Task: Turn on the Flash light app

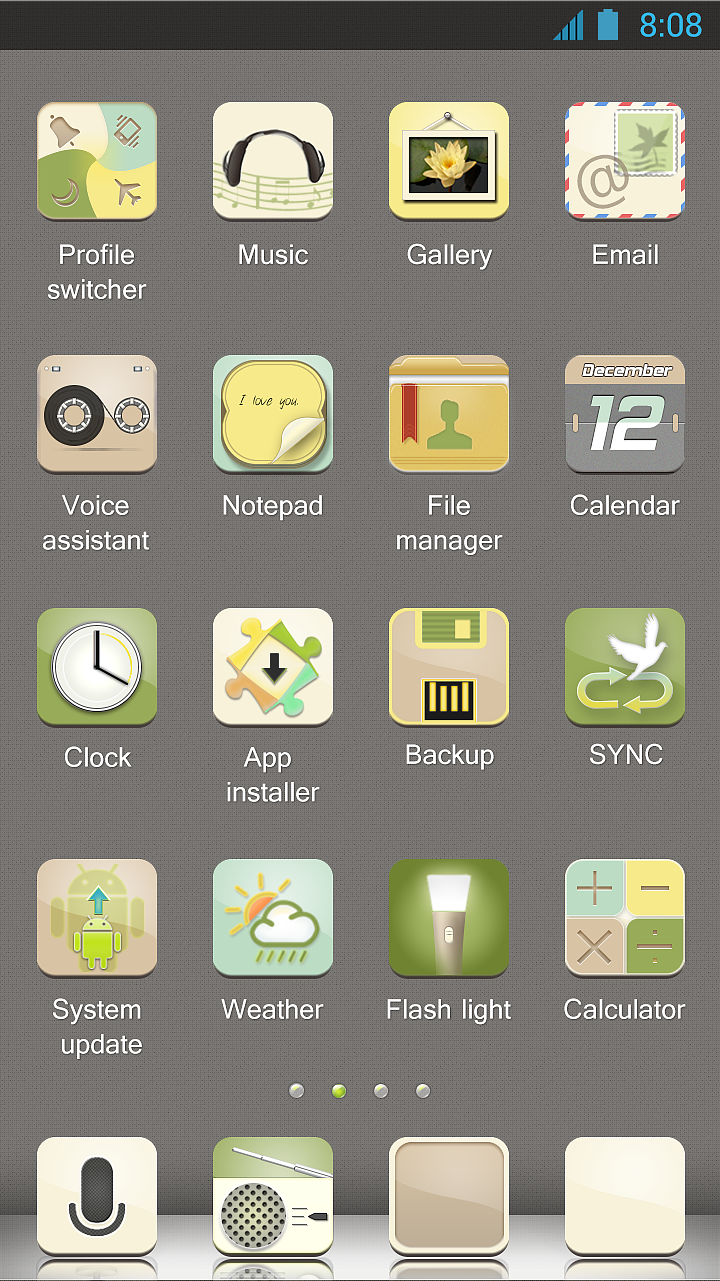Action: point(449,919)
